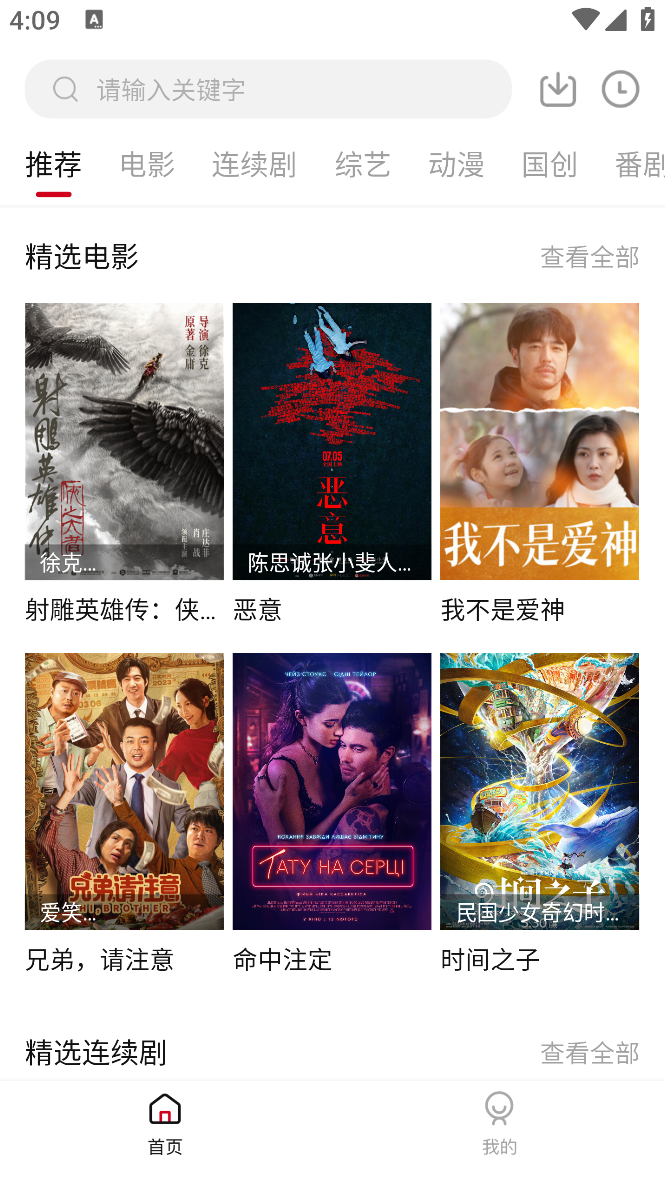
Task: Switch to the 连续剧 tab
Action: click(254, 164)
